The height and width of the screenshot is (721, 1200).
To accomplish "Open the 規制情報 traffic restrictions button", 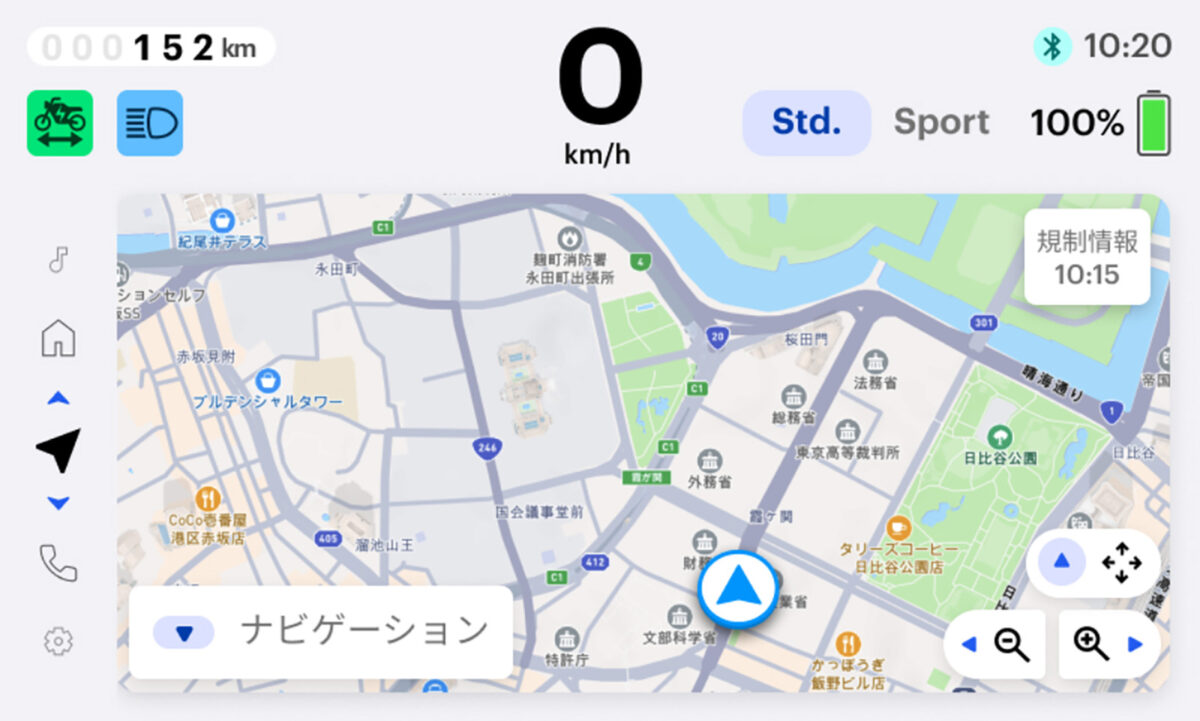I will click(1087, 258).
